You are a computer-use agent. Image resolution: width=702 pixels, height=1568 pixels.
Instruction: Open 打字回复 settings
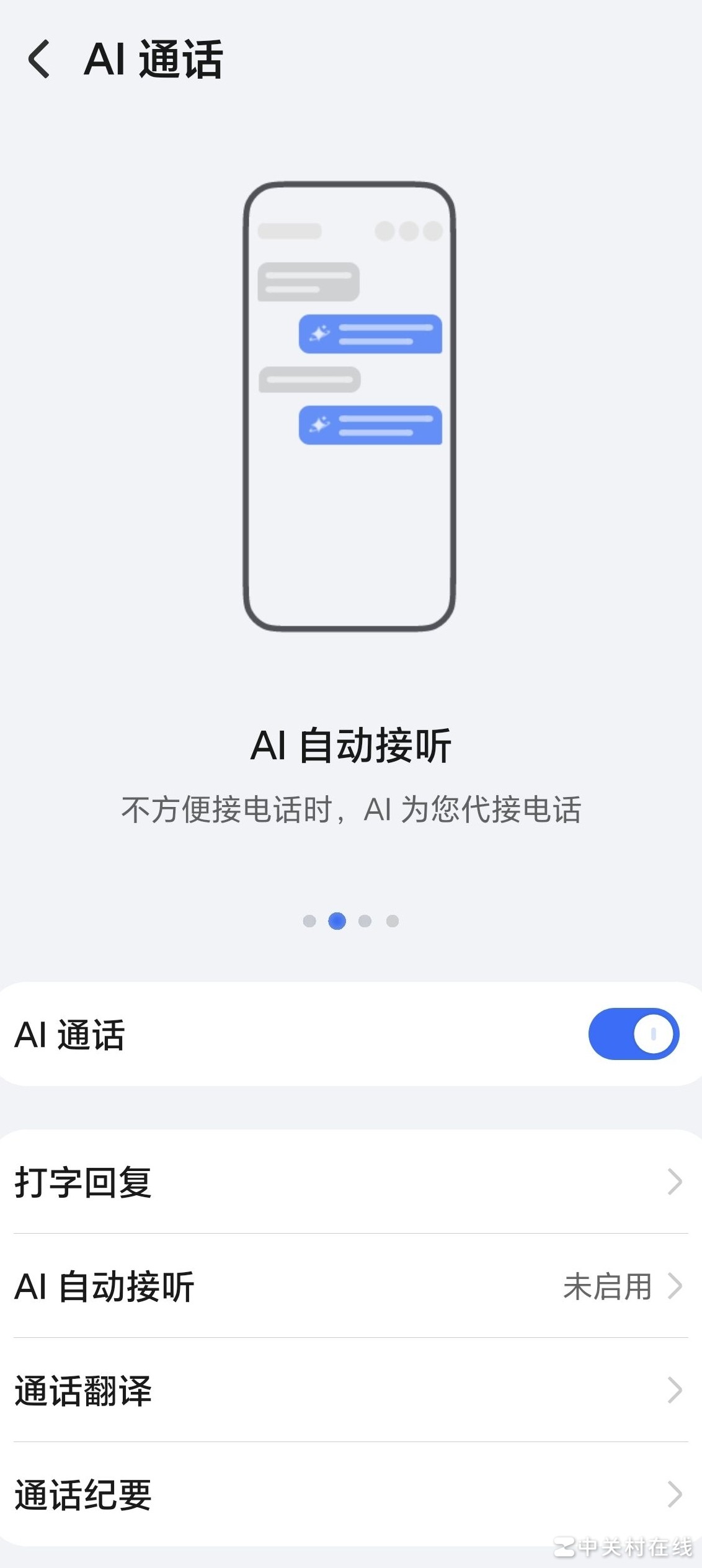(350, 1182)
